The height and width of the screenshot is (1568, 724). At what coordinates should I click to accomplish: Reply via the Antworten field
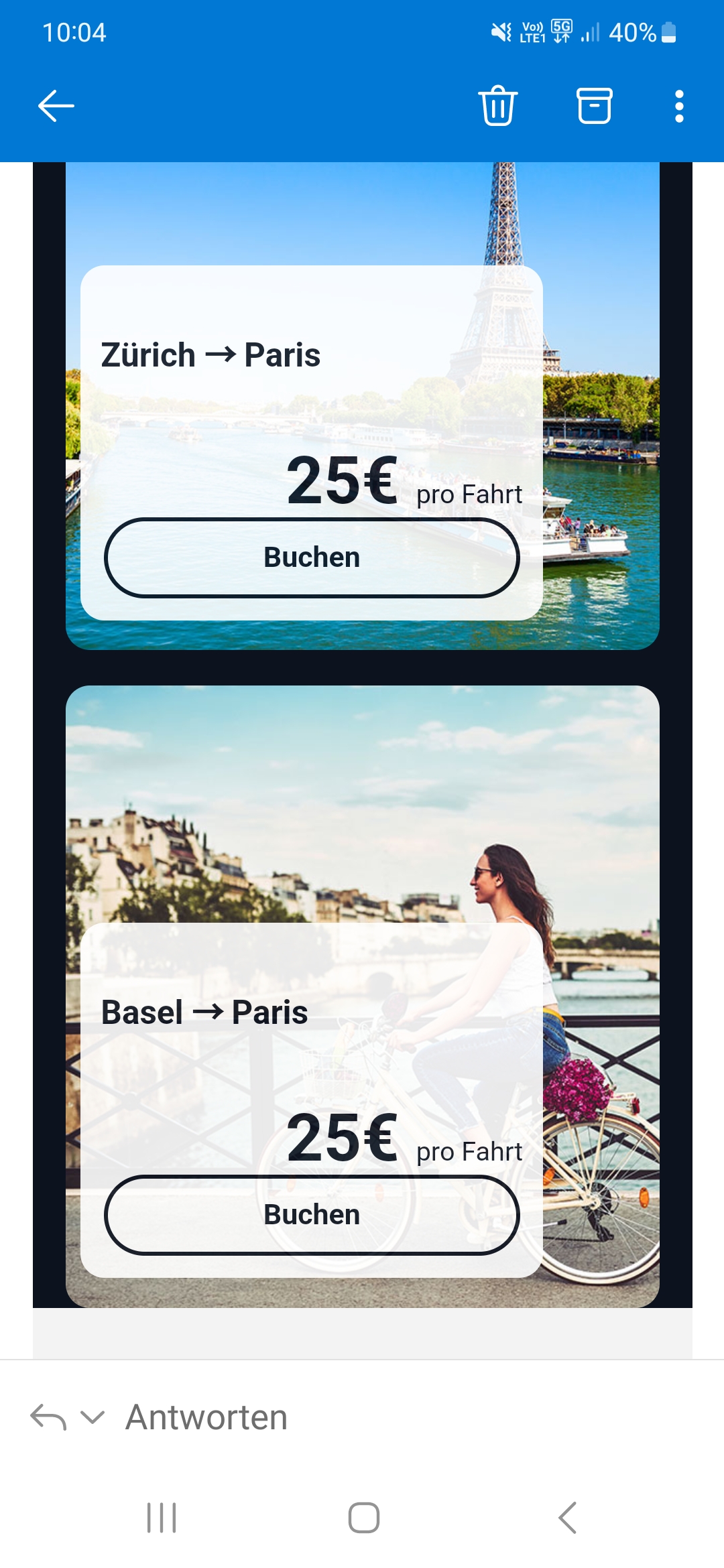coord(206,1417)
